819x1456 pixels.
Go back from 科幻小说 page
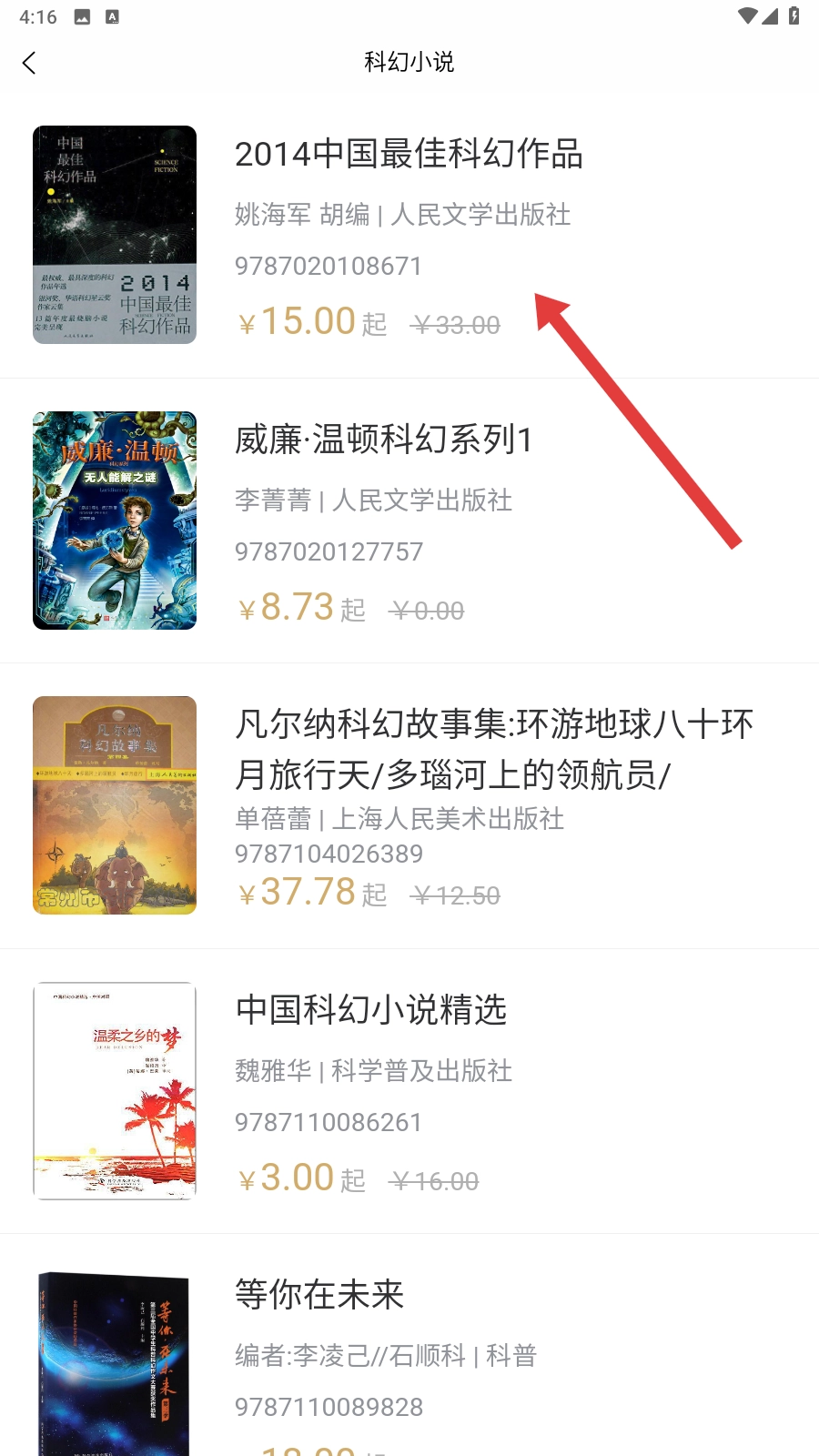tap(29, 63)
